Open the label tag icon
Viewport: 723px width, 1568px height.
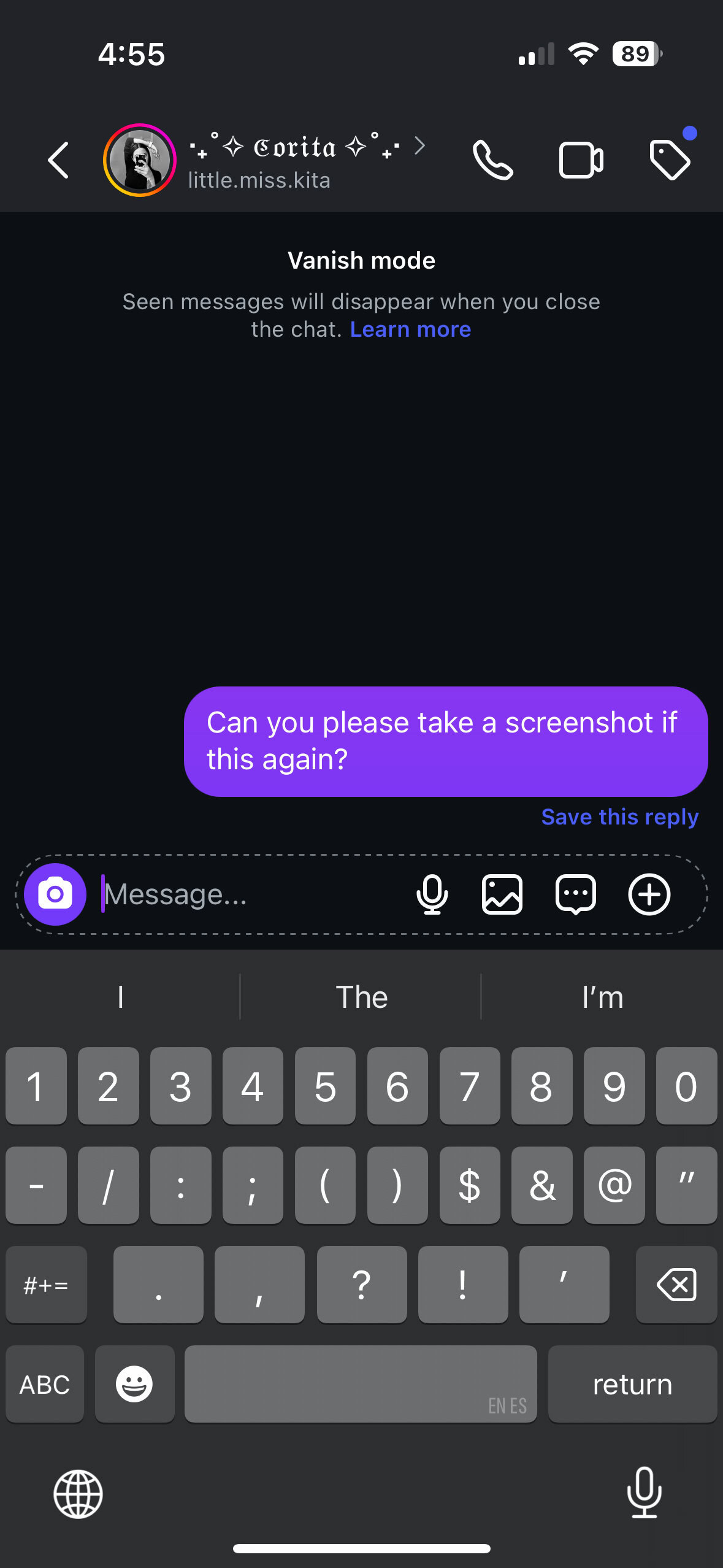coord(670,160)
